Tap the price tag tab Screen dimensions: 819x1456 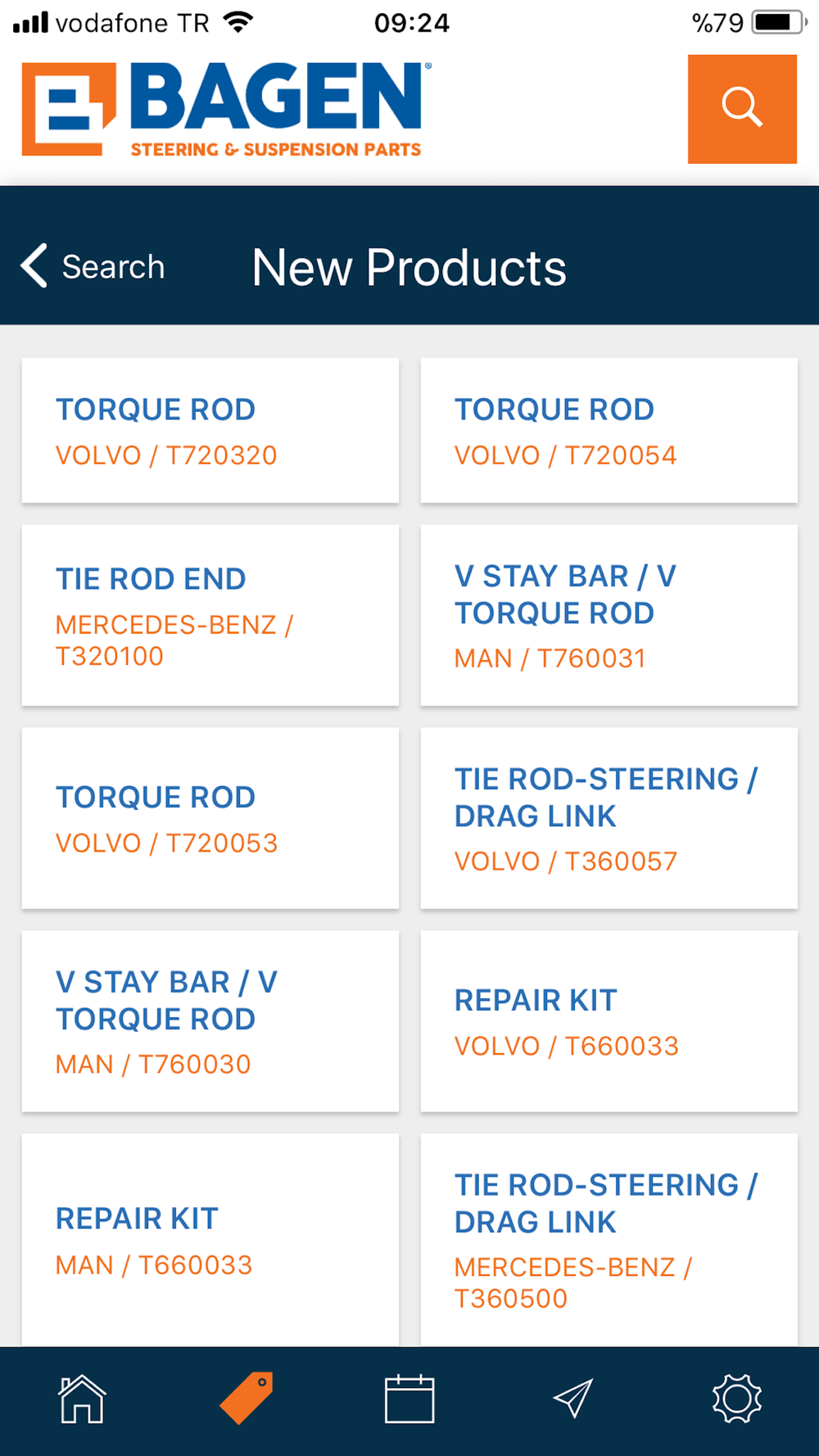[247, 1399]
